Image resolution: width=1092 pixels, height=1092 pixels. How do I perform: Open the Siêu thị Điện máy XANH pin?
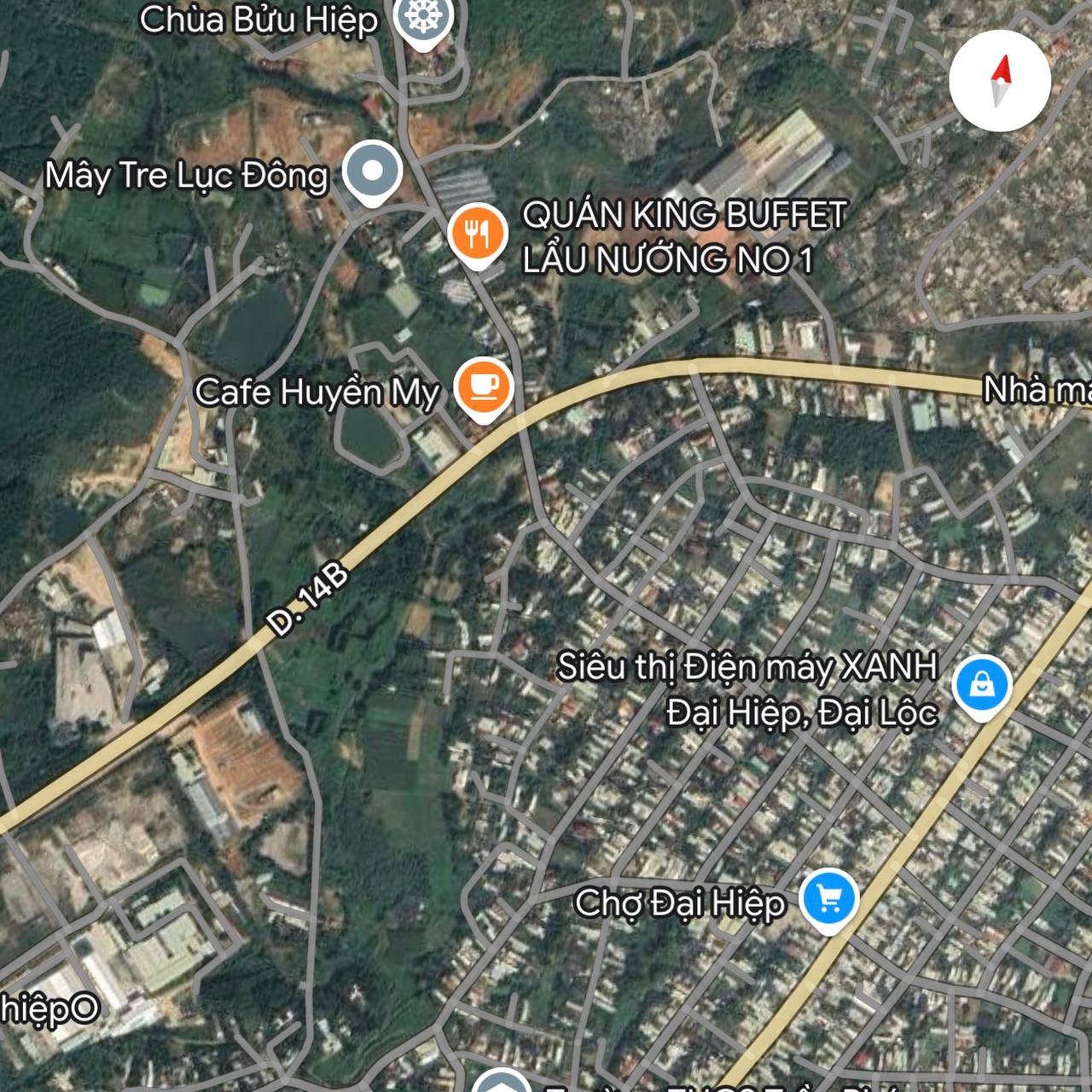click(x=982, y=686)
